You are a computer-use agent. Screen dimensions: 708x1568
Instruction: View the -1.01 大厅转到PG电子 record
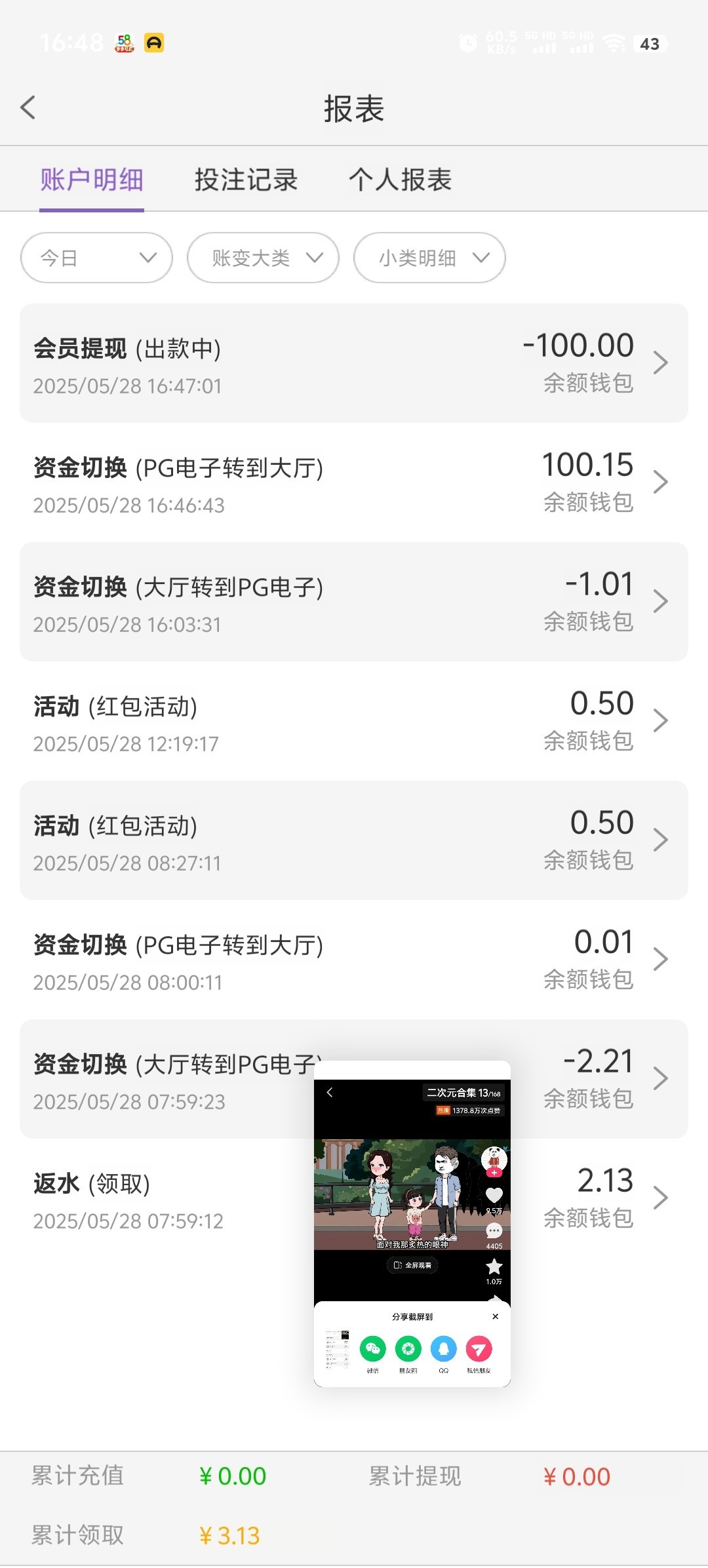(354, 602)
